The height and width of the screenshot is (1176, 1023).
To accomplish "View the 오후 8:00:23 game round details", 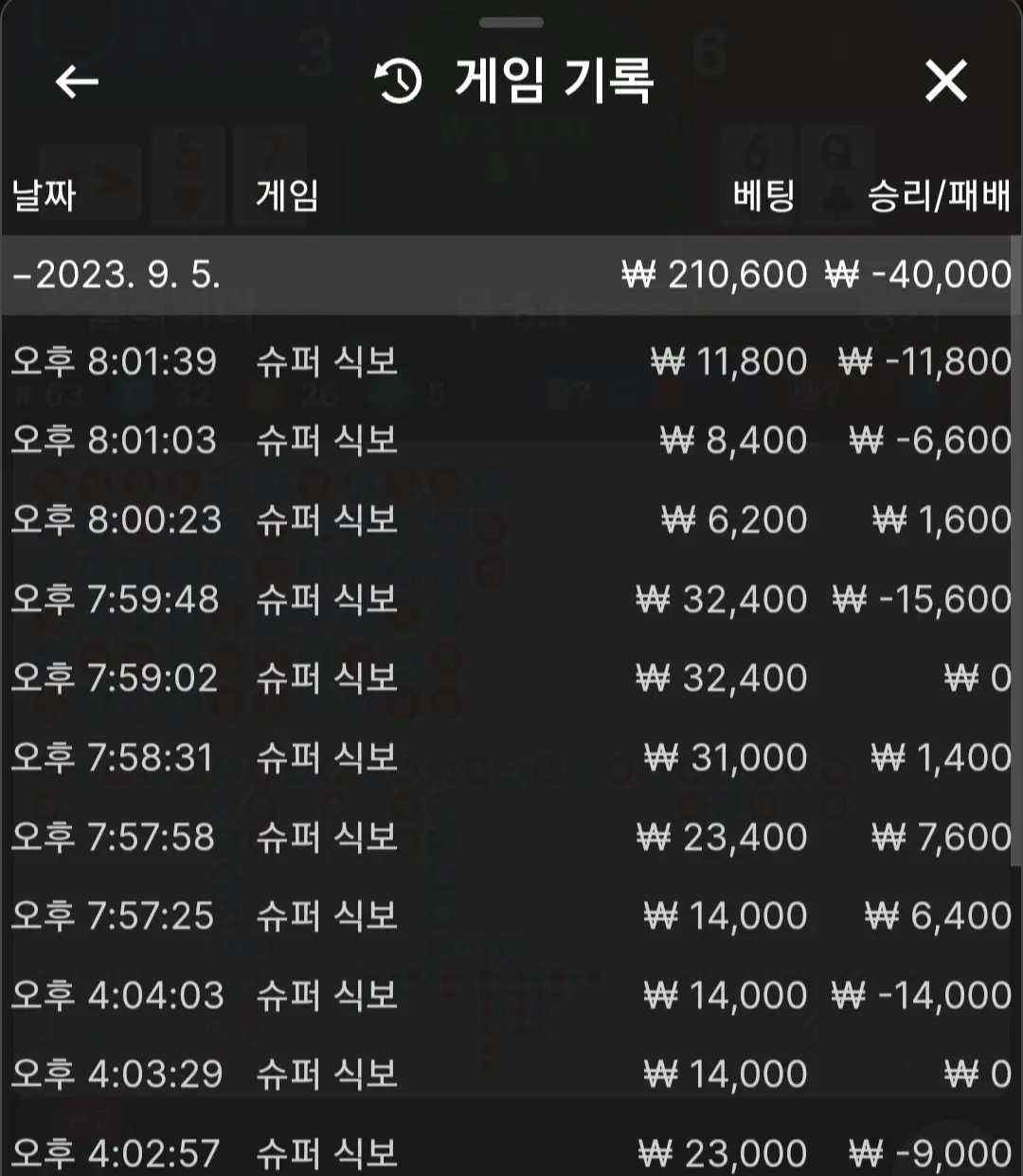I will [x=511, y=520].
